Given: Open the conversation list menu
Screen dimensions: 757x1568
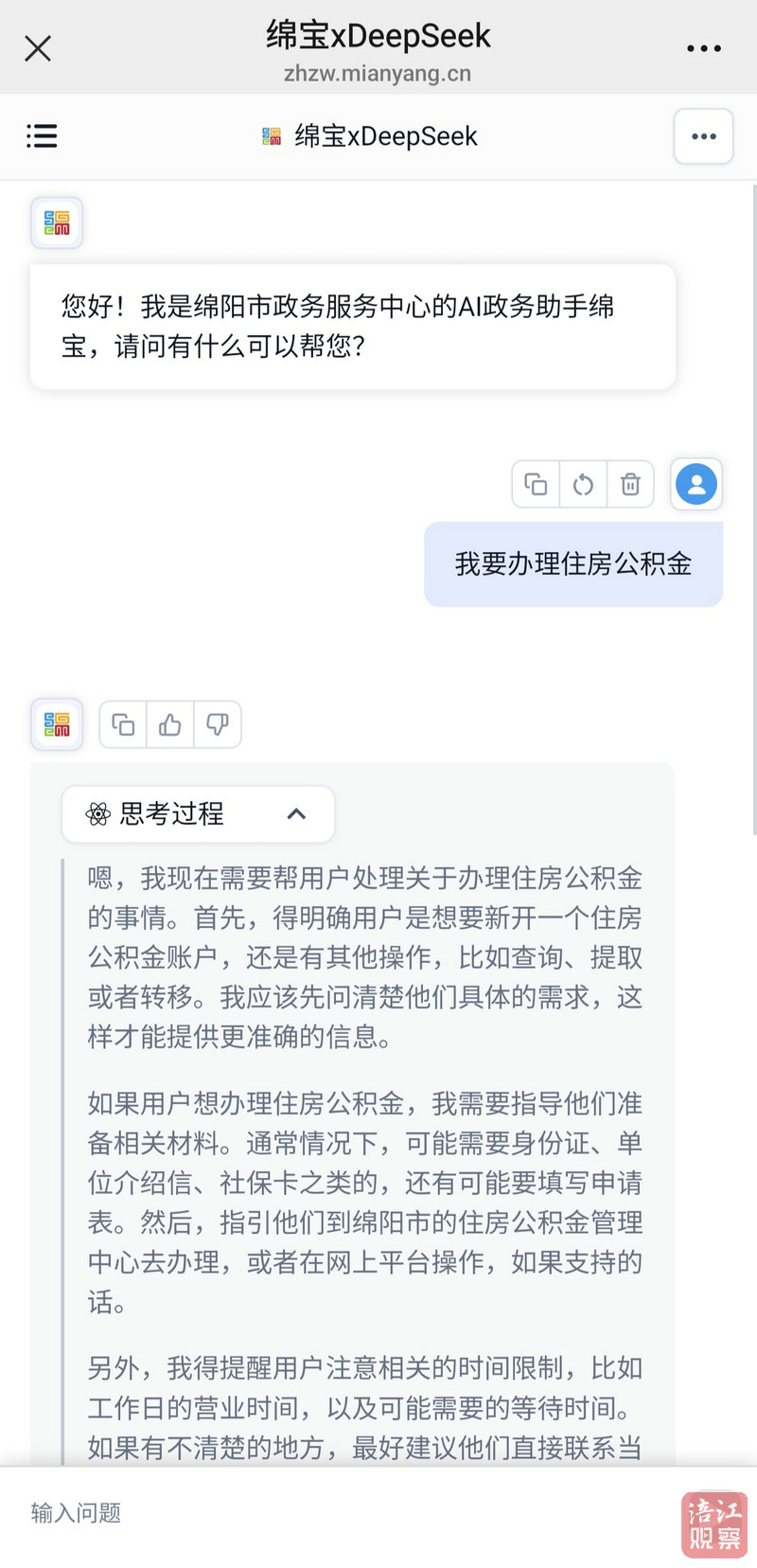Looking at the screenshot, I should (42, 136).
